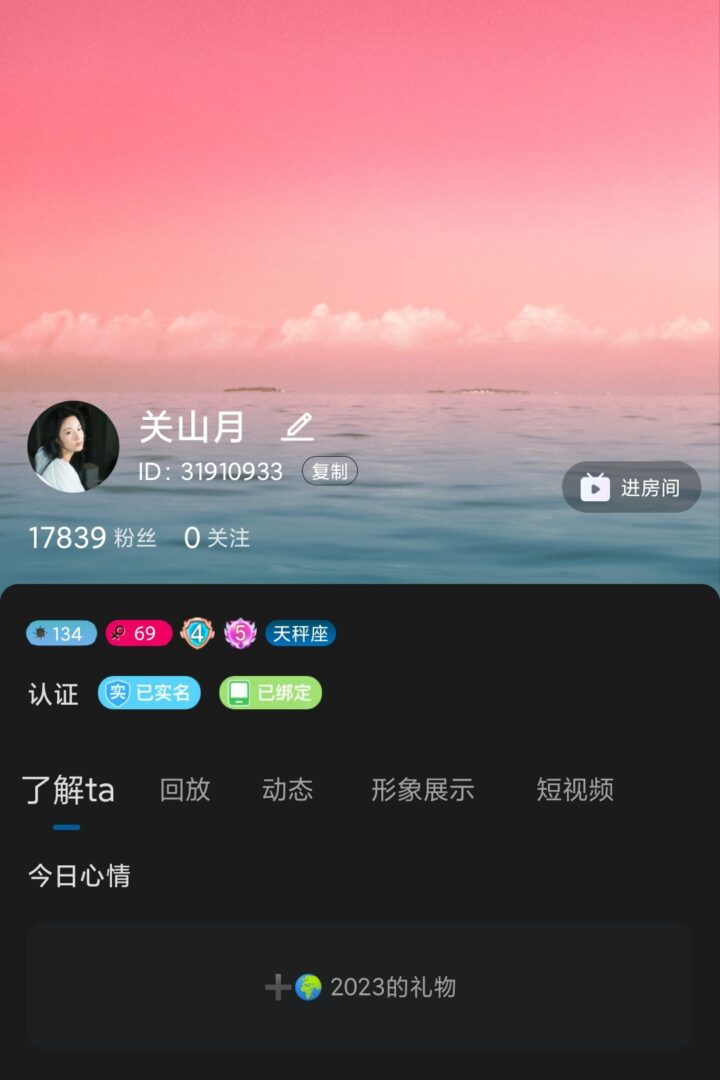Select the 了解ta tab
The image size is (720, 1080).
pos(68,790)
